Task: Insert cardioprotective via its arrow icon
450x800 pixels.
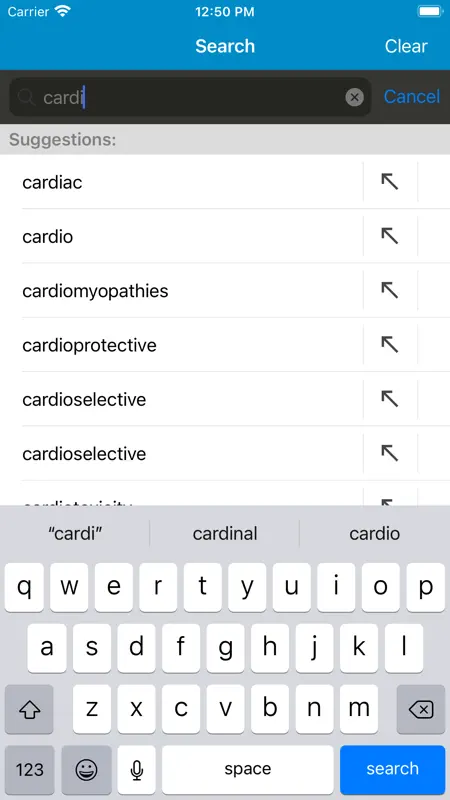Action: coord(390,345)
